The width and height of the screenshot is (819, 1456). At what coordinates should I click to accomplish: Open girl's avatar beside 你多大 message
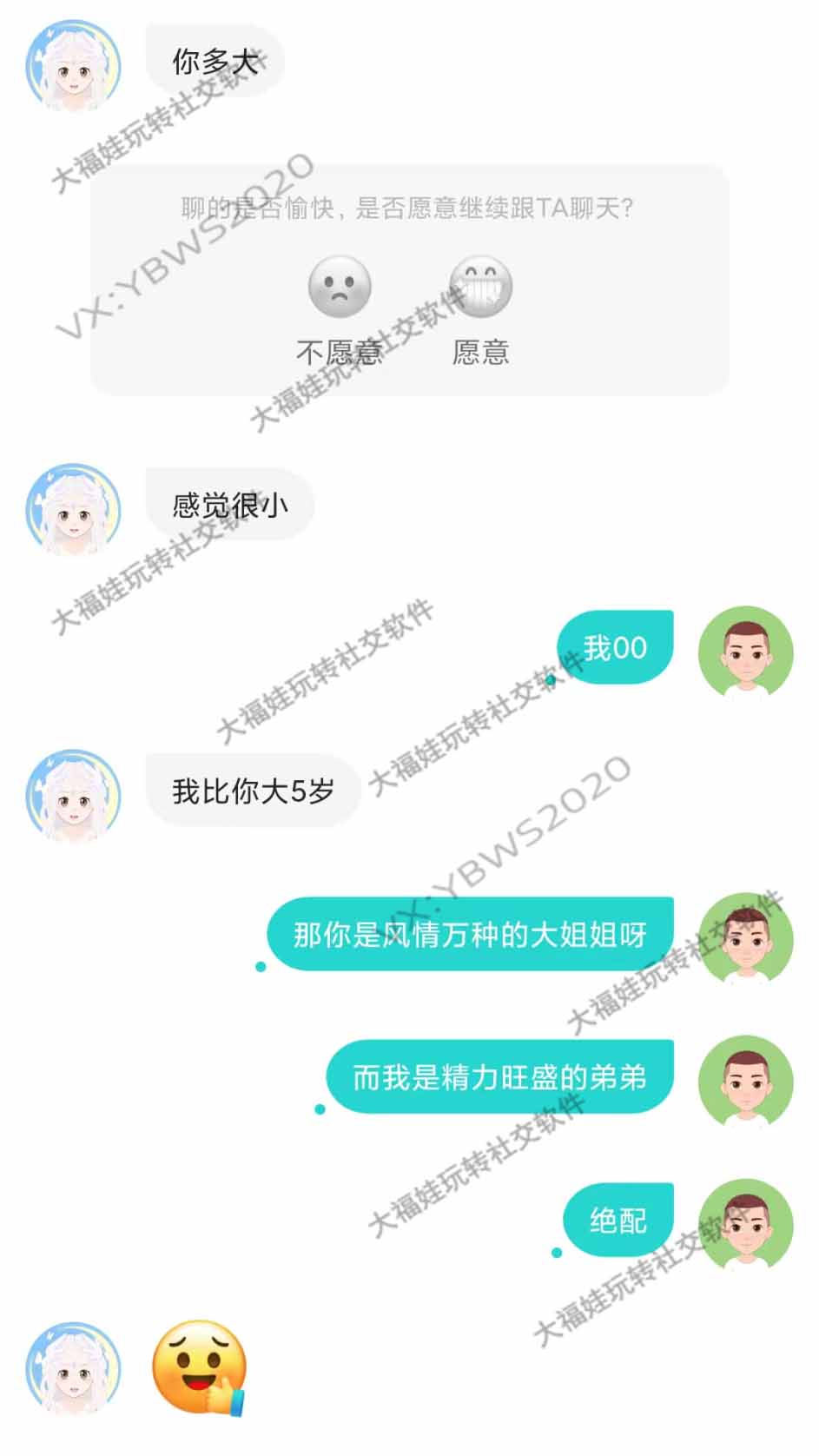pyautogui.click(x=73, y=68)
